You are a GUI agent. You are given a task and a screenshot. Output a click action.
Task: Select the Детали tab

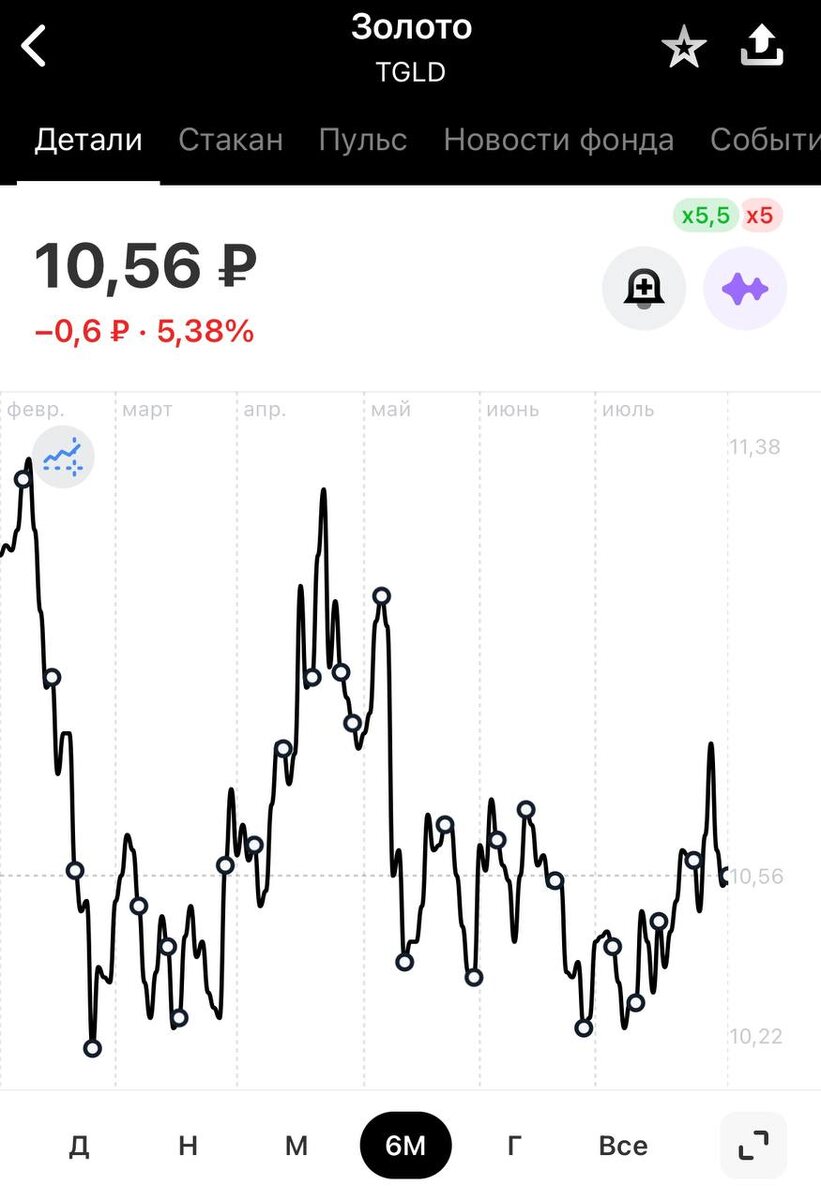(88, 140)
